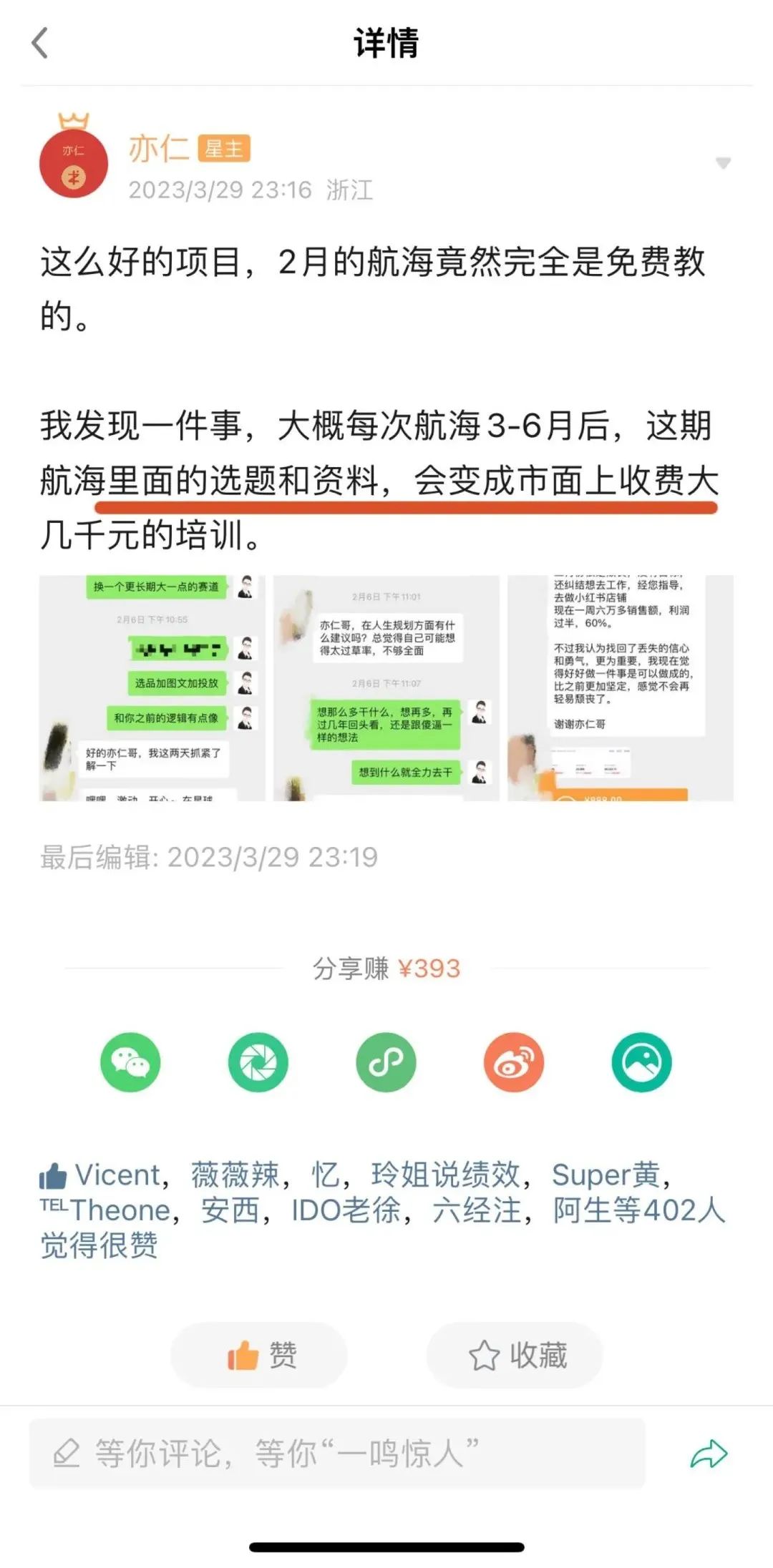773x1568 pixels.
Task: Share the post to Weibo
Action: pyautogui.click(x=514, y=1062)
